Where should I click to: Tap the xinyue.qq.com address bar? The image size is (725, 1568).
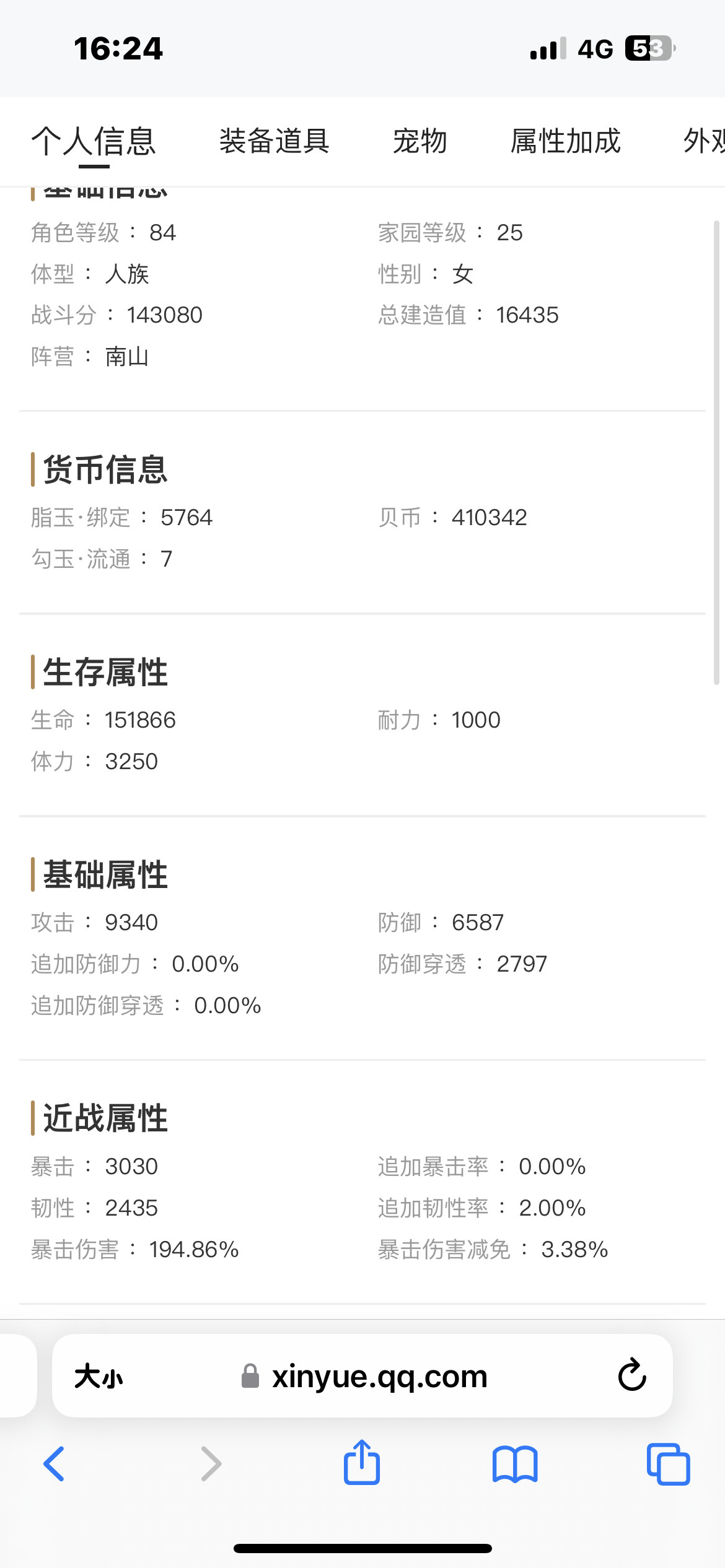pos(362,1376)
